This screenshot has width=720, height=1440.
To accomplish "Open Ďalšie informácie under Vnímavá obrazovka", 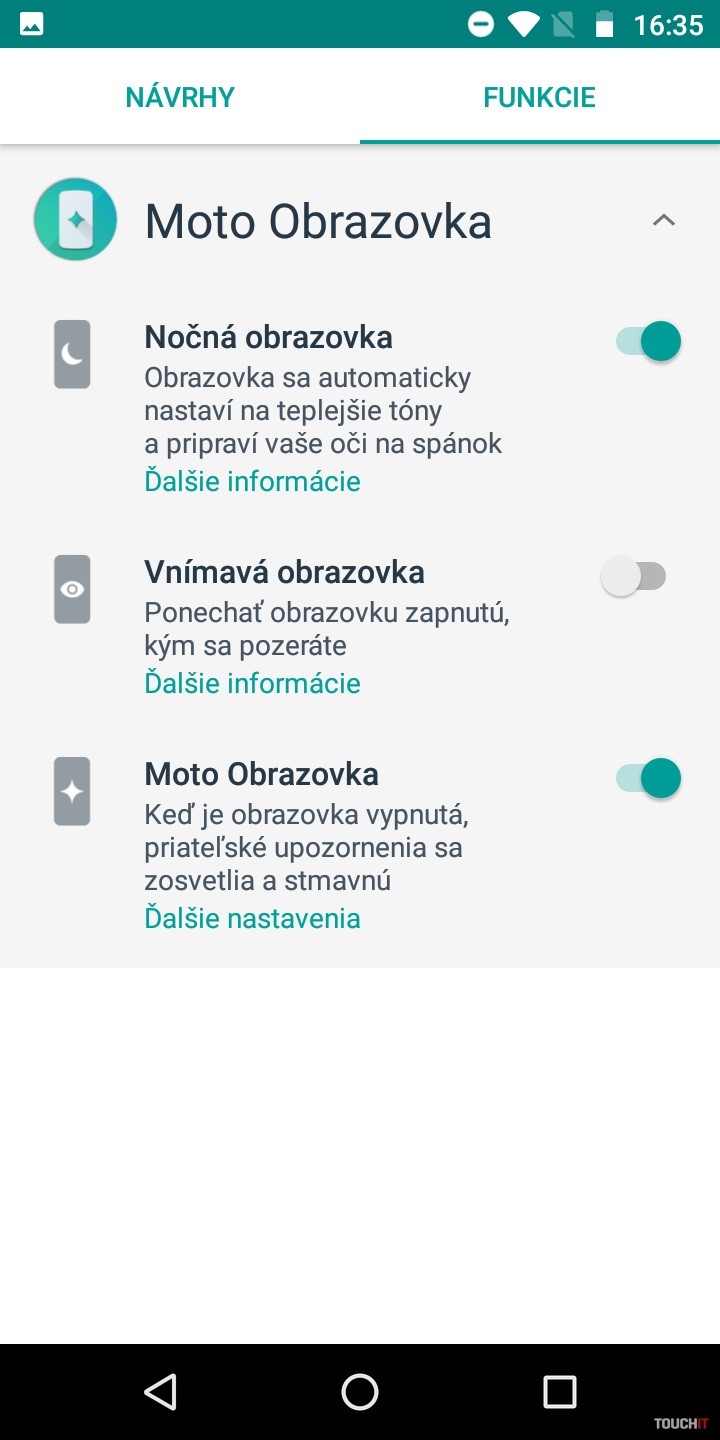I will click(x=252, y=683).
